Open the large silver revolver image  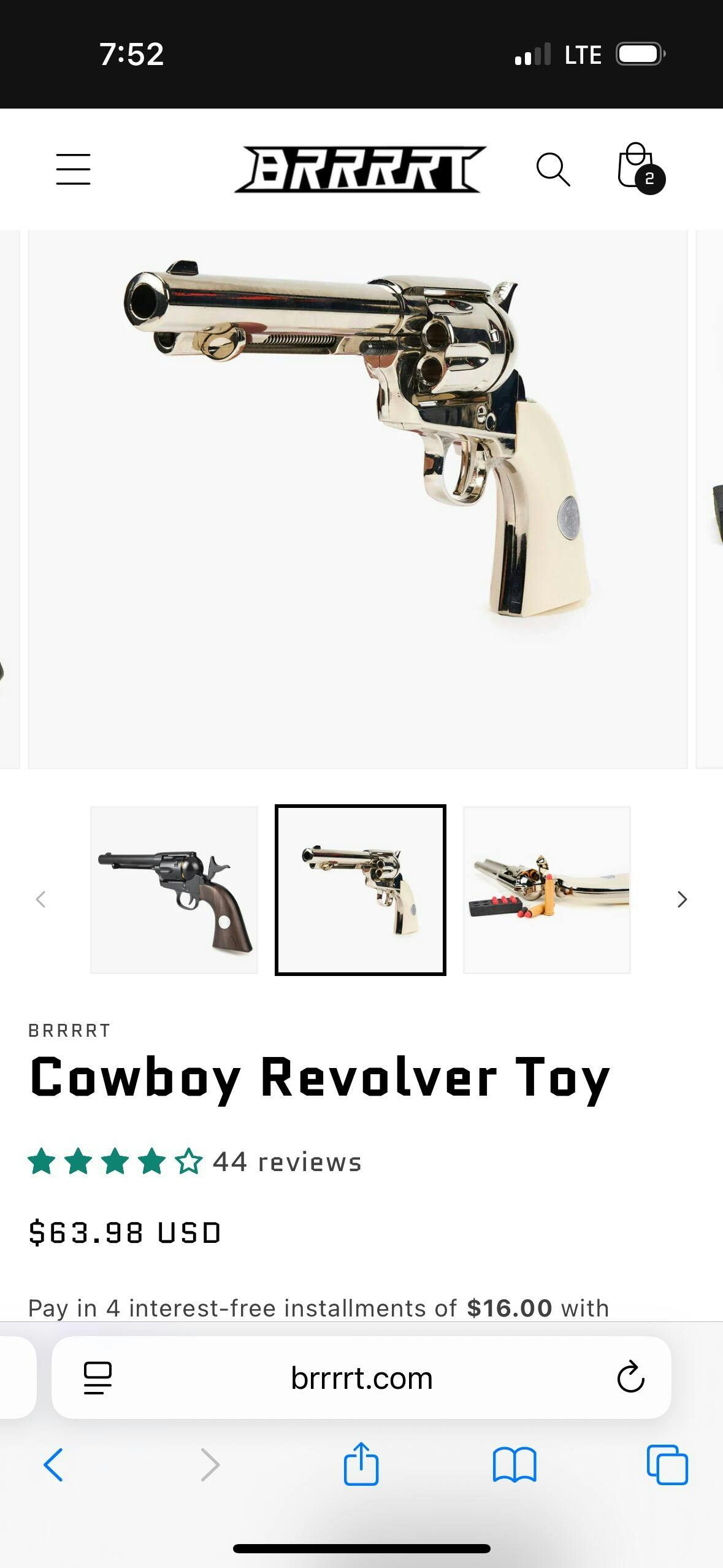click(358, 499)
